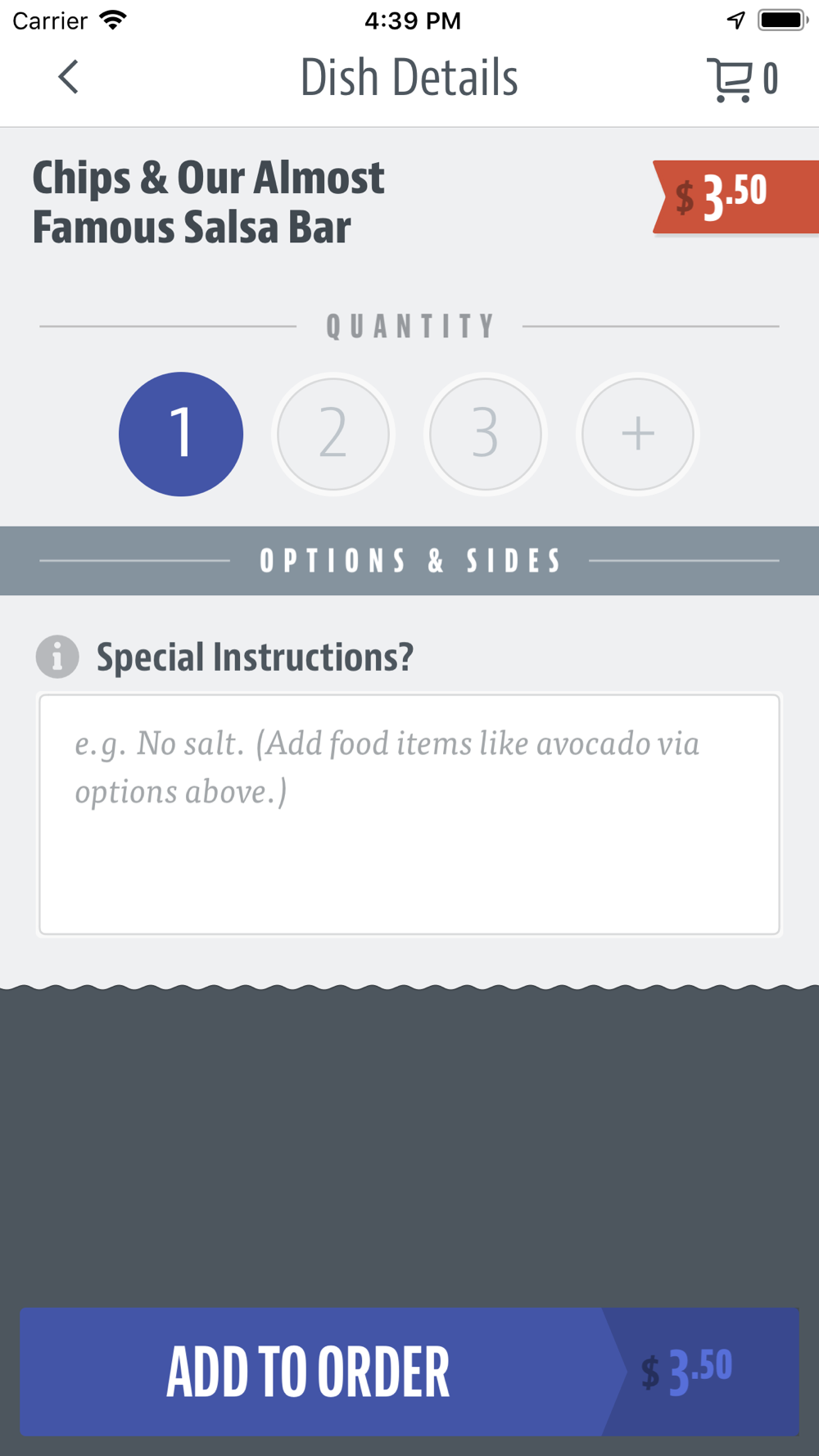Image resolution: width=819 pixels, height=1456 pixels.
Task: Open the shopping cart
Action: (x=742, y=79)
